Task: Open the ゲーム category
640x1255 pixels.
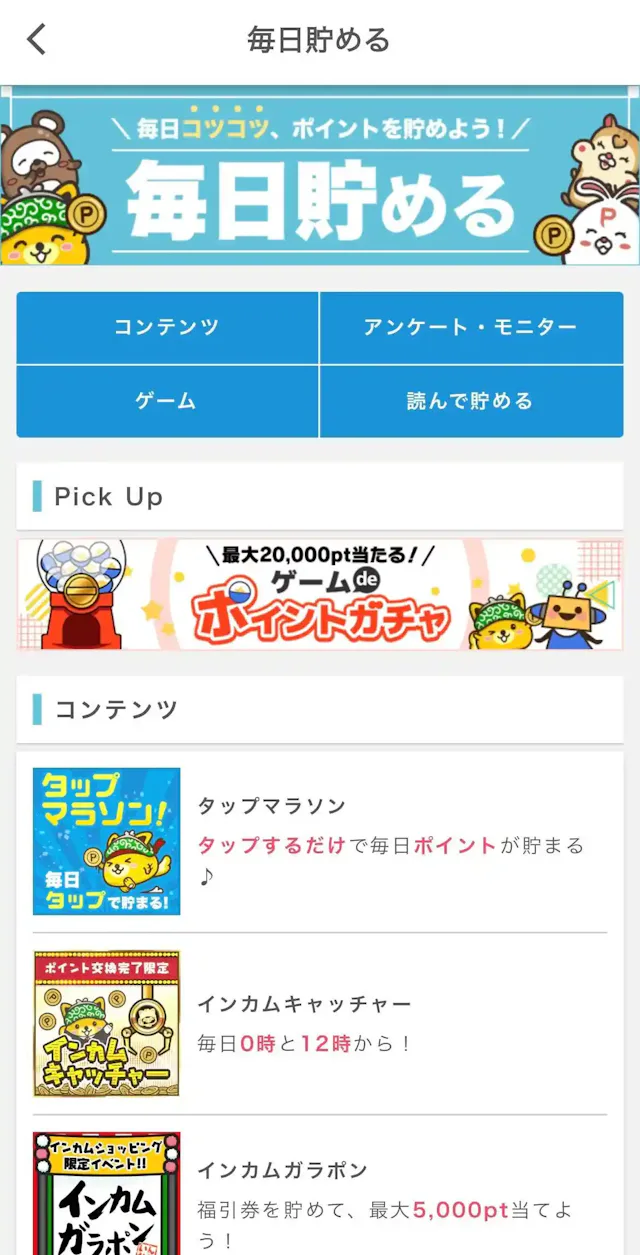Action: 167,401
